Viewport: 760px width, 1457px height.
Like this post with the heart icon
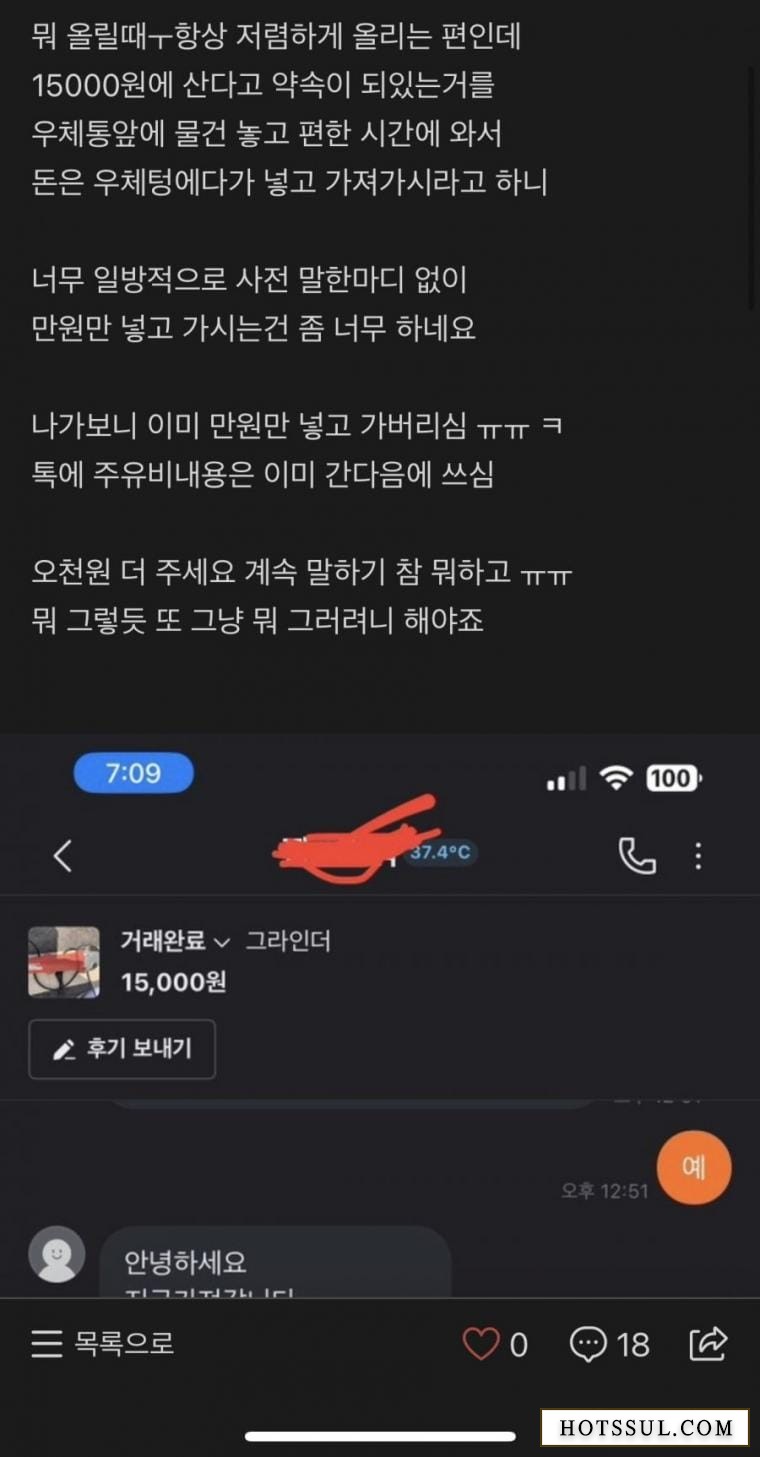481,1344
